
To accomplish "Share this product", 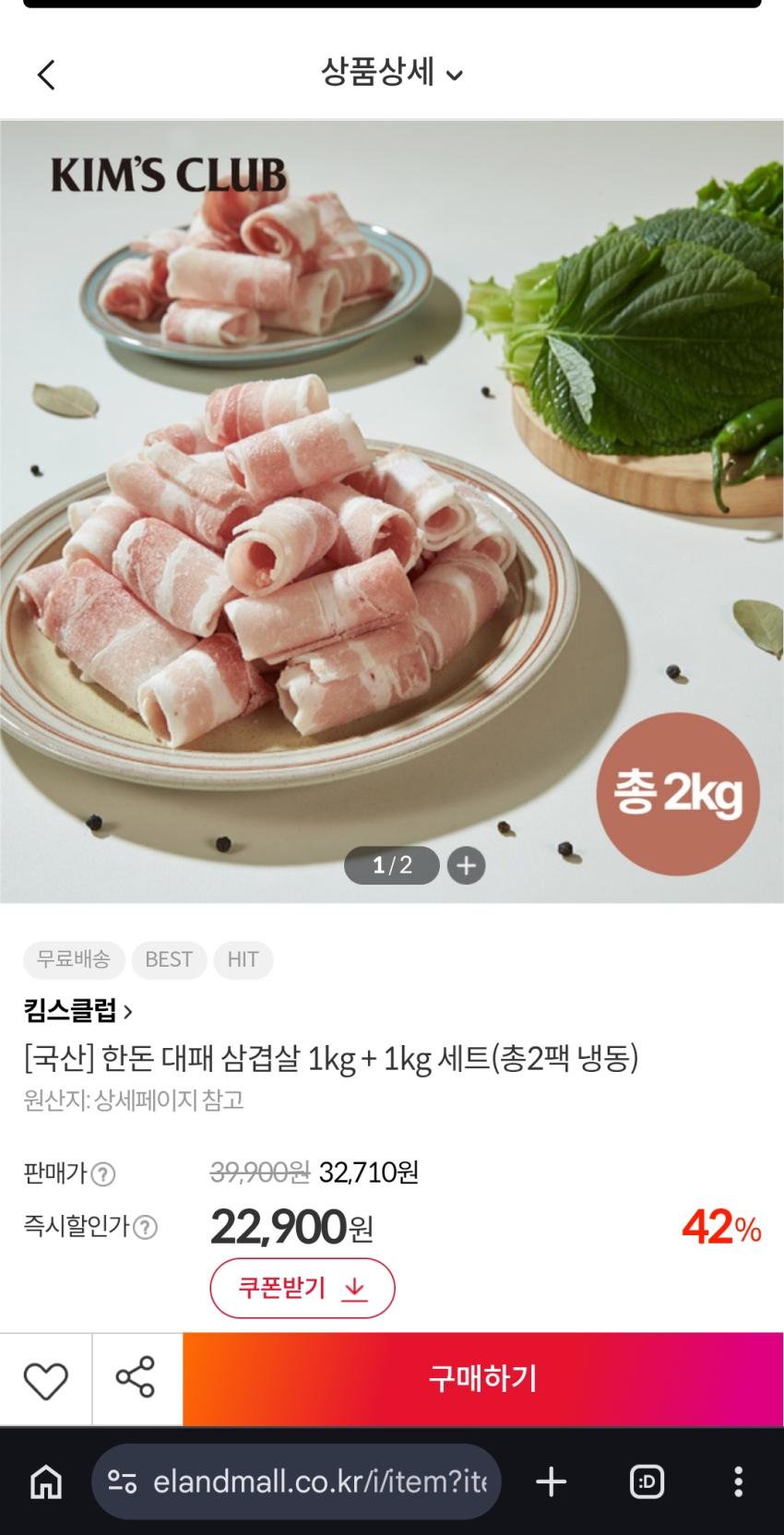I will [136, 1379].
